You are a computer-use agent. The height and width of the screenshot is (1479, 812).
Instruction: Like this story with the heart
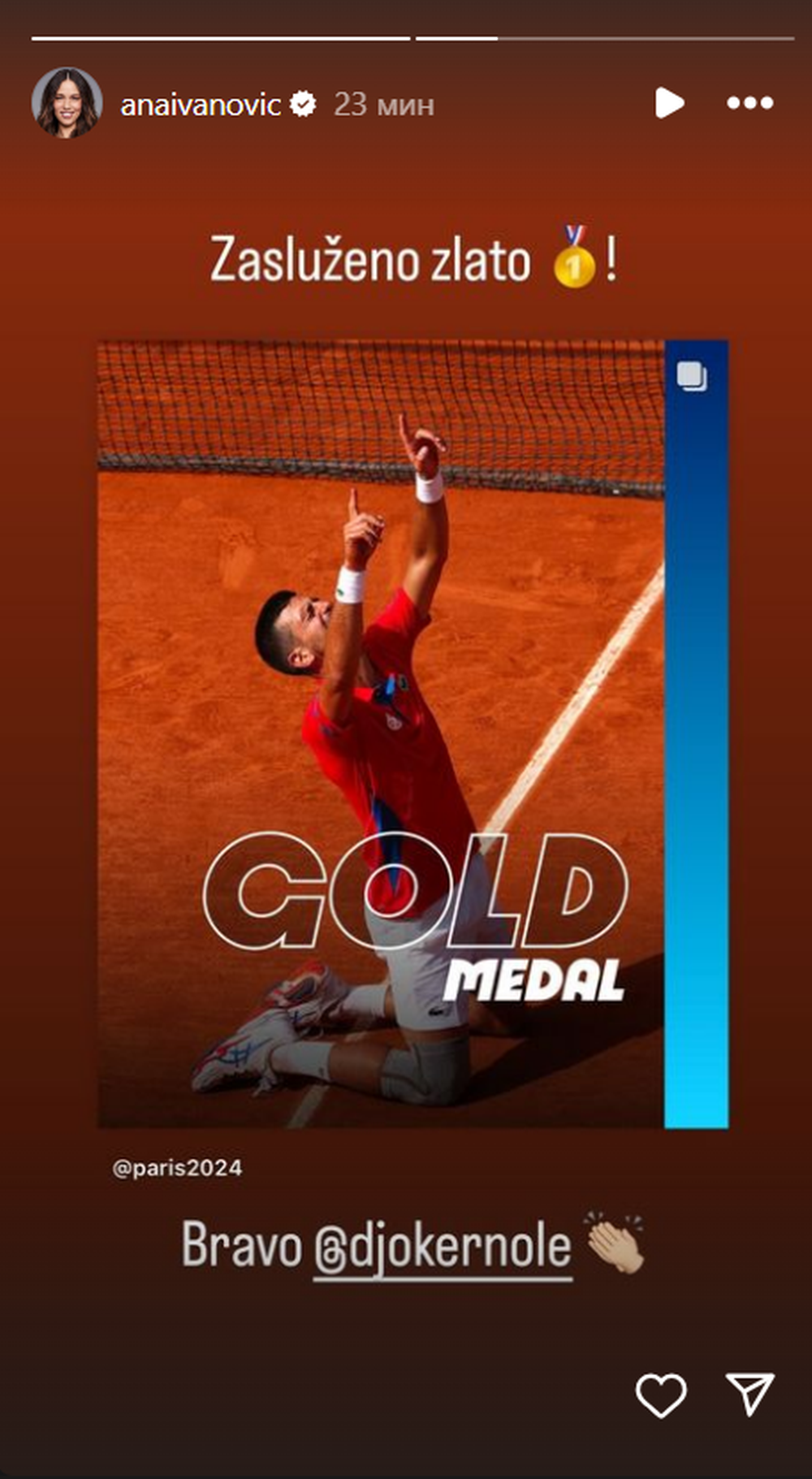tap(660, 1395)
